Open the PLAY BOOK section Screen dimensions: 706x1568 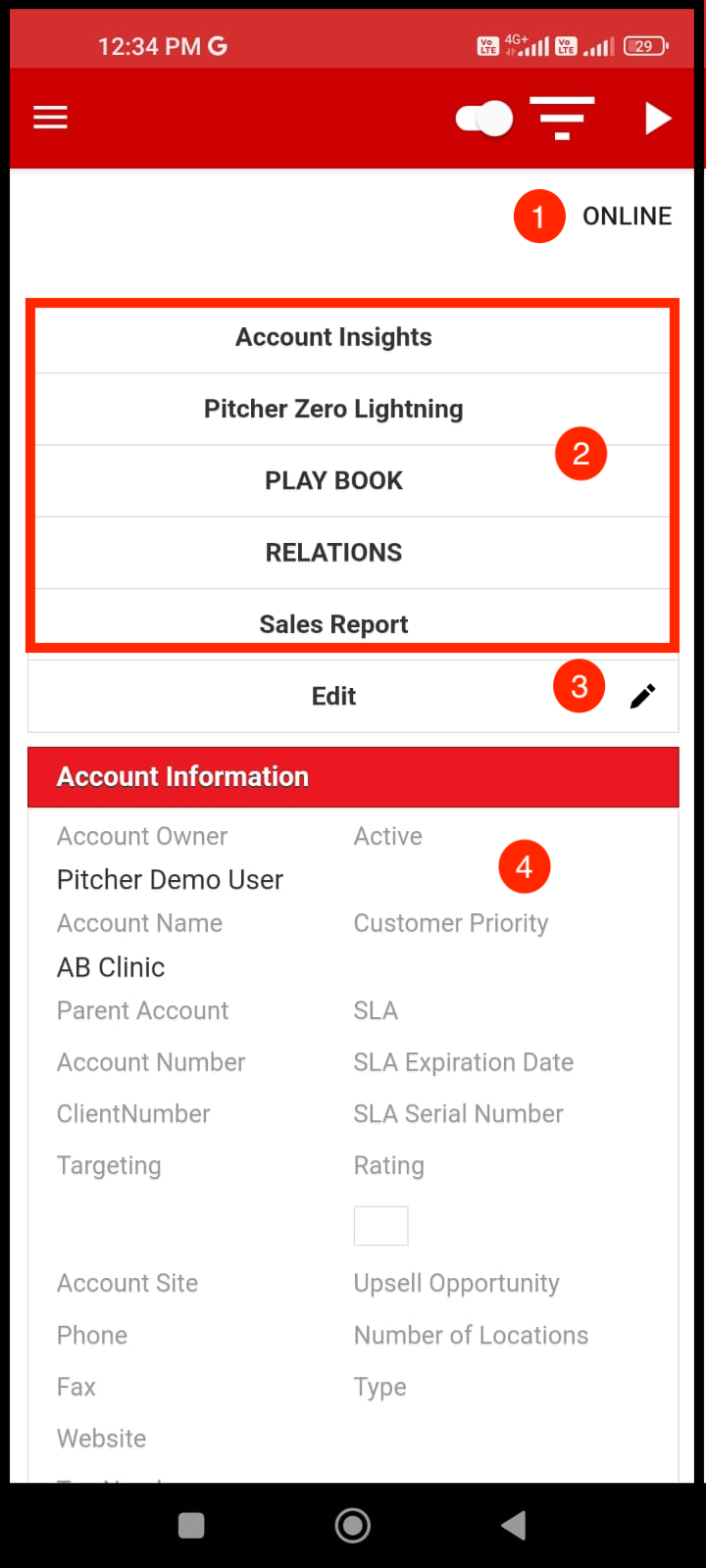click(333, 480)
